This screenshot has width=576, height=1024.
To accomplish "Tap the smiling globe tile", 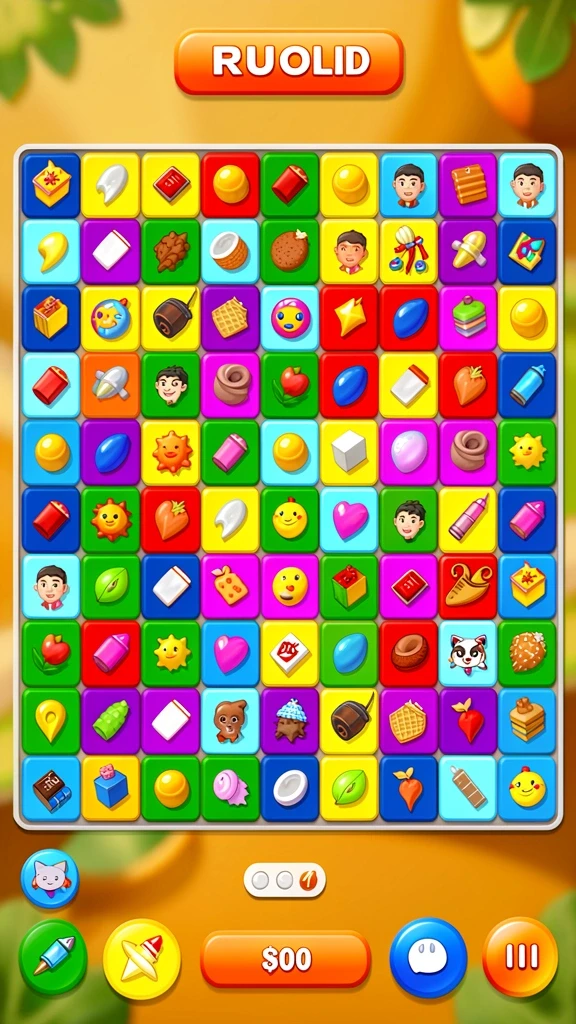I will tap(110, 318).
